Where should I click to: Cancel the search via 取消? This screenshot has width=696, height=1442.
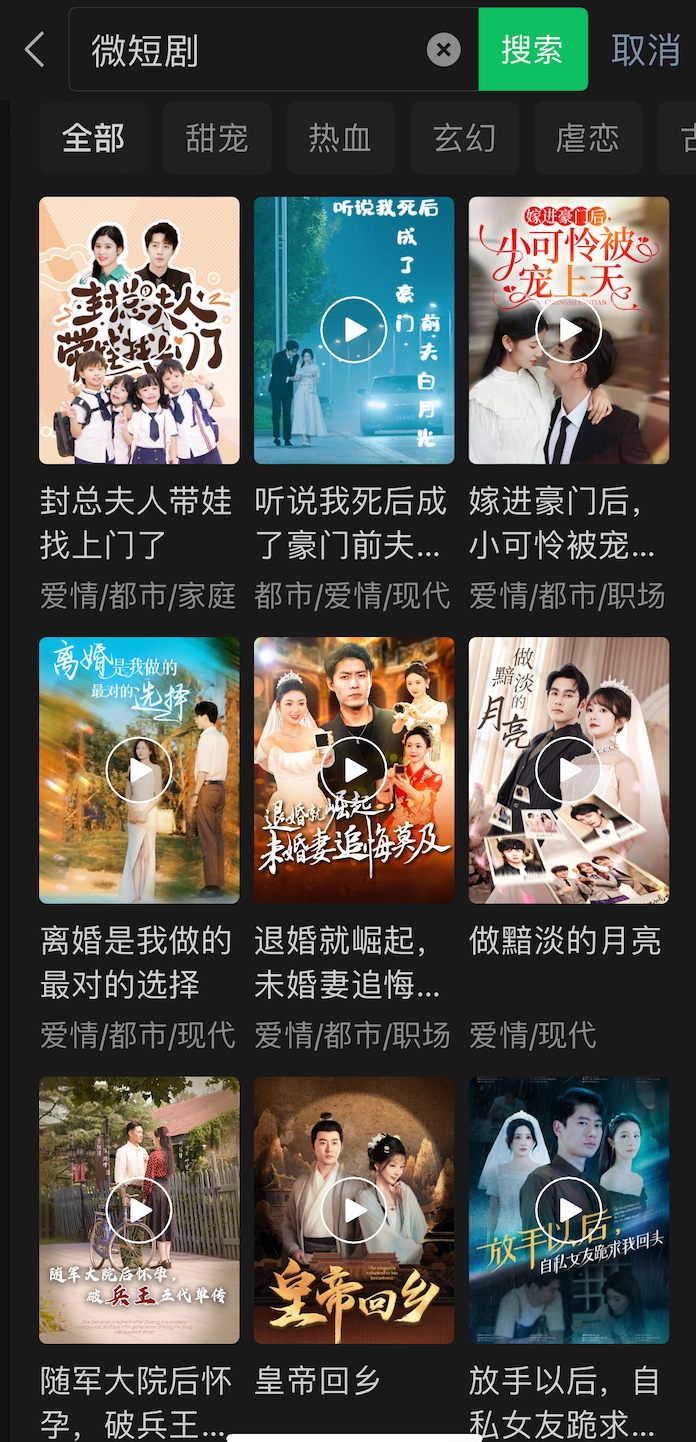click(x=645, y=50)
